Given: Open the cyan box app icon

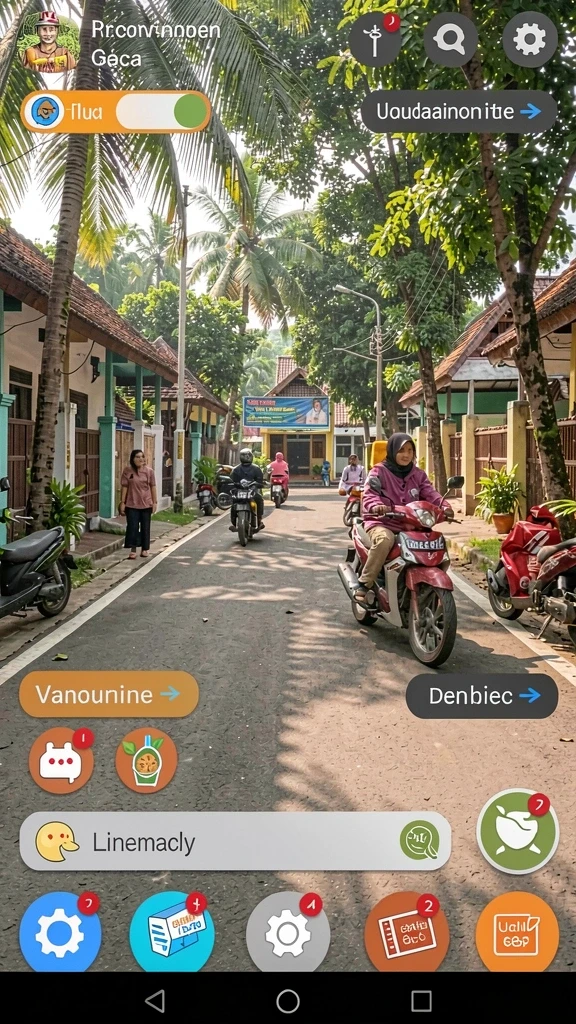Looking at the screenshot, I should (x=172, y=933).
